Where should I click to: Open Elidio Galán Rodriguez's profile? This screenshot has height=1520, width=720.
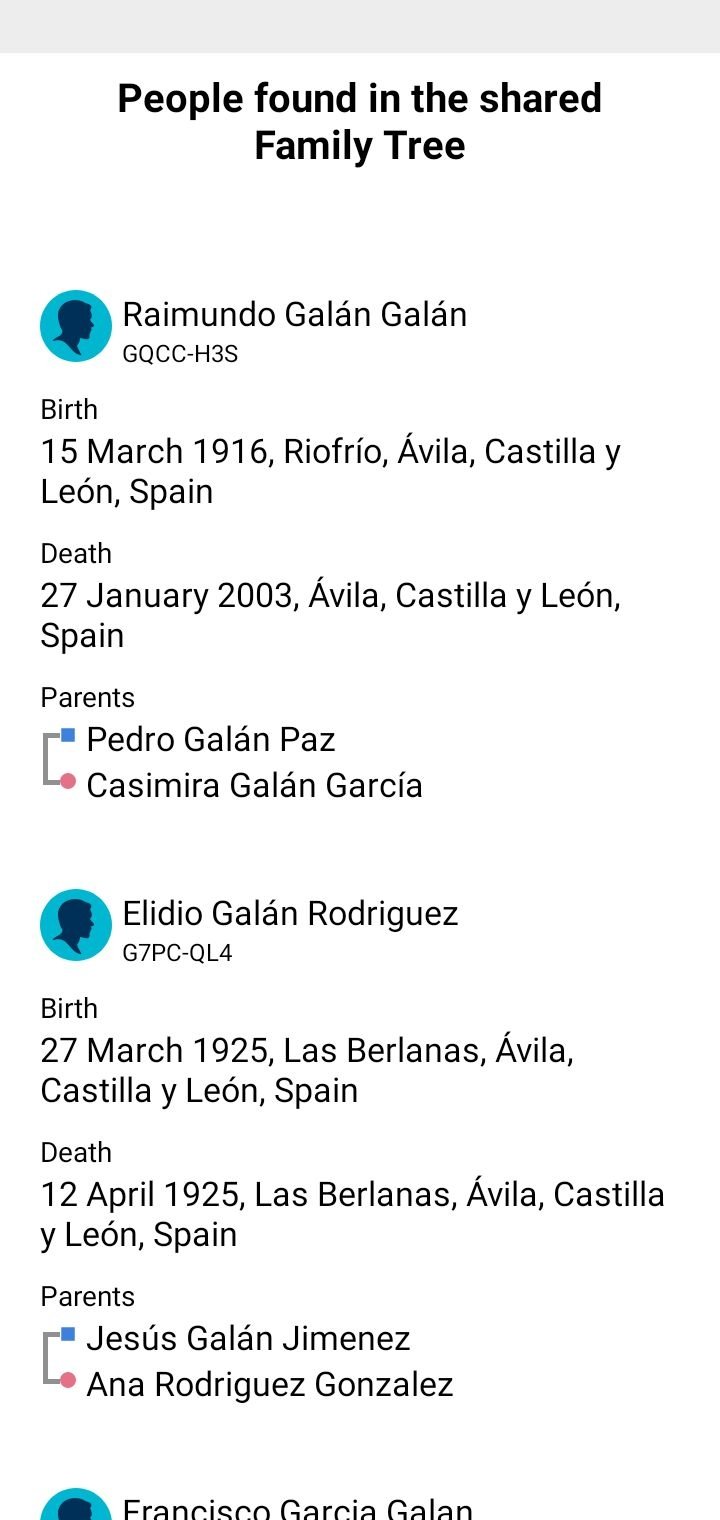290,914
